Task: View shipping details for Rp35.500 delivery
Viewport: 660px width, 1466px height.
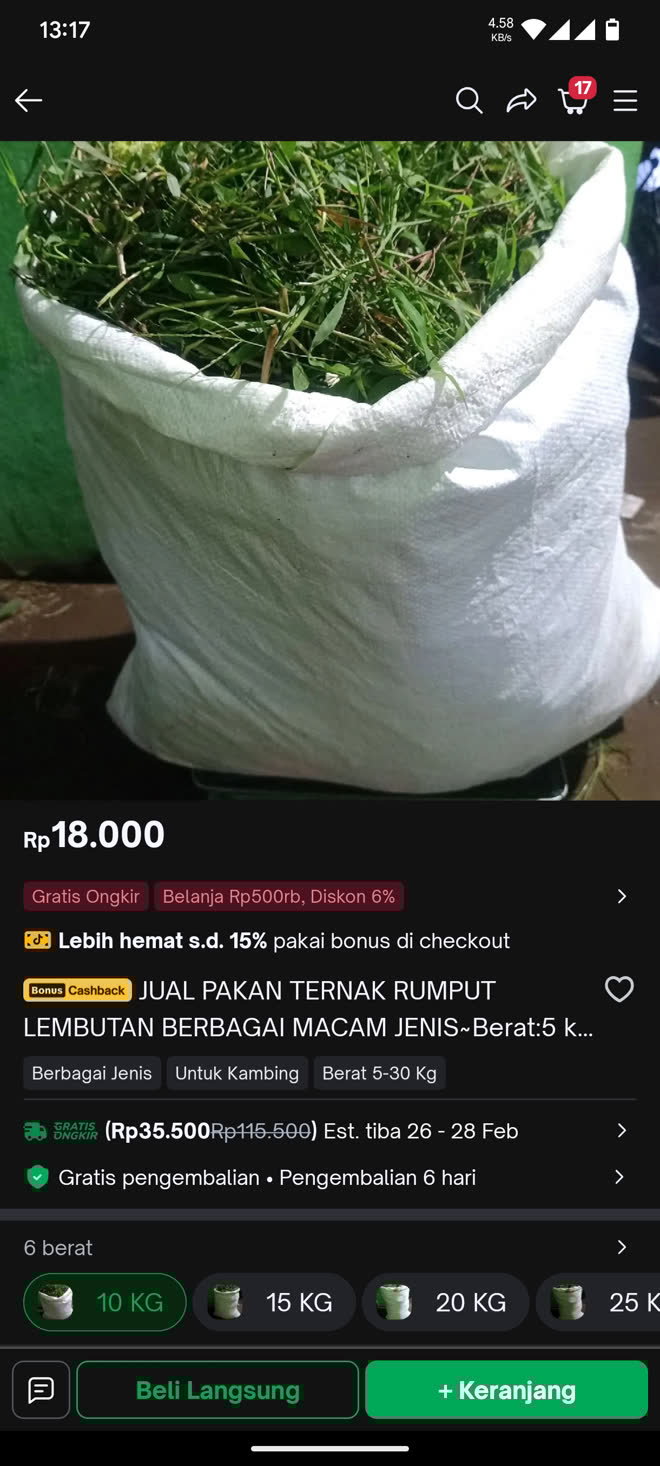Action: coord(621,1130)
